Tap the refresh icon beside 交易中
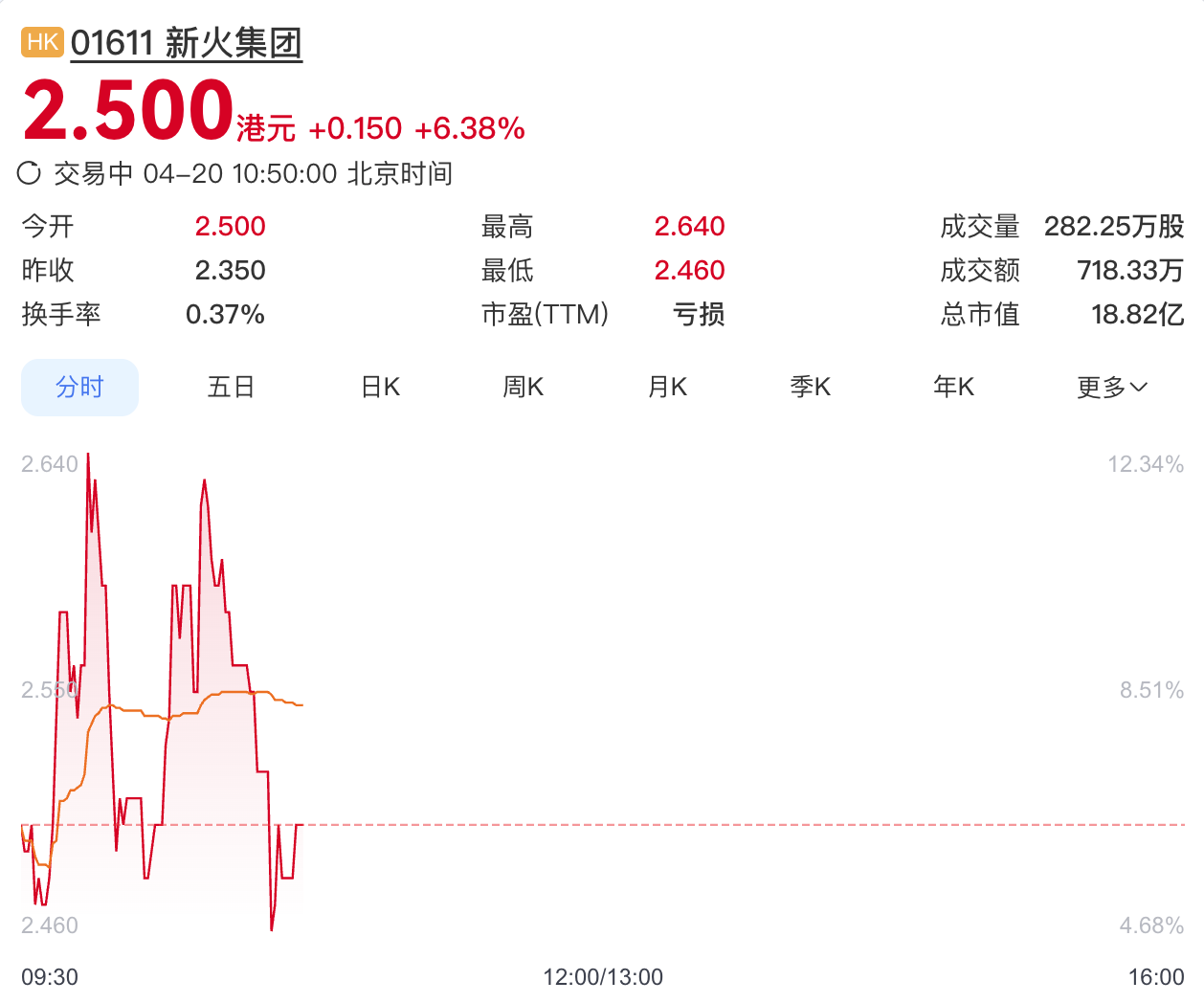Image resolution: width=1204 pixels, height=1003 pixels. 30,173
